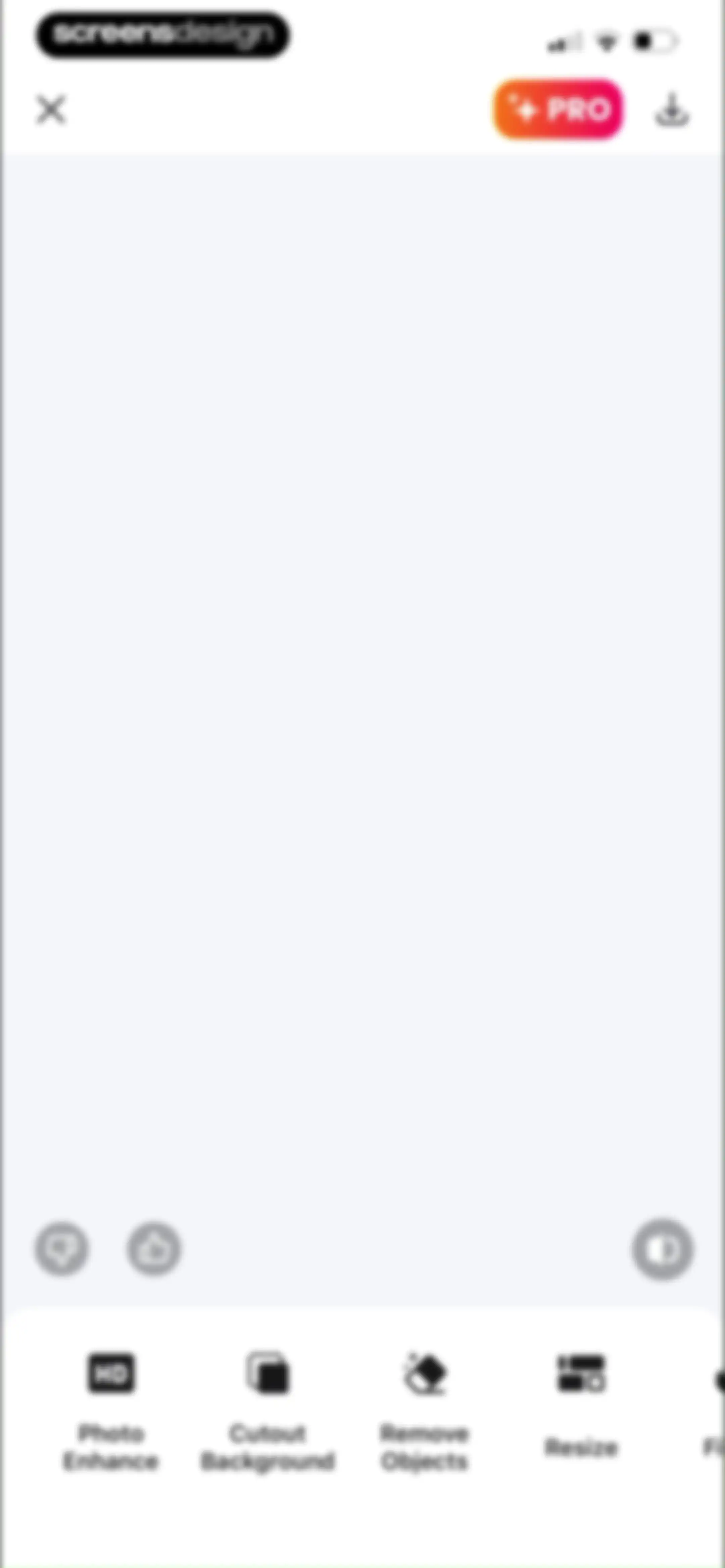Close the photo editor

[51, 110]
